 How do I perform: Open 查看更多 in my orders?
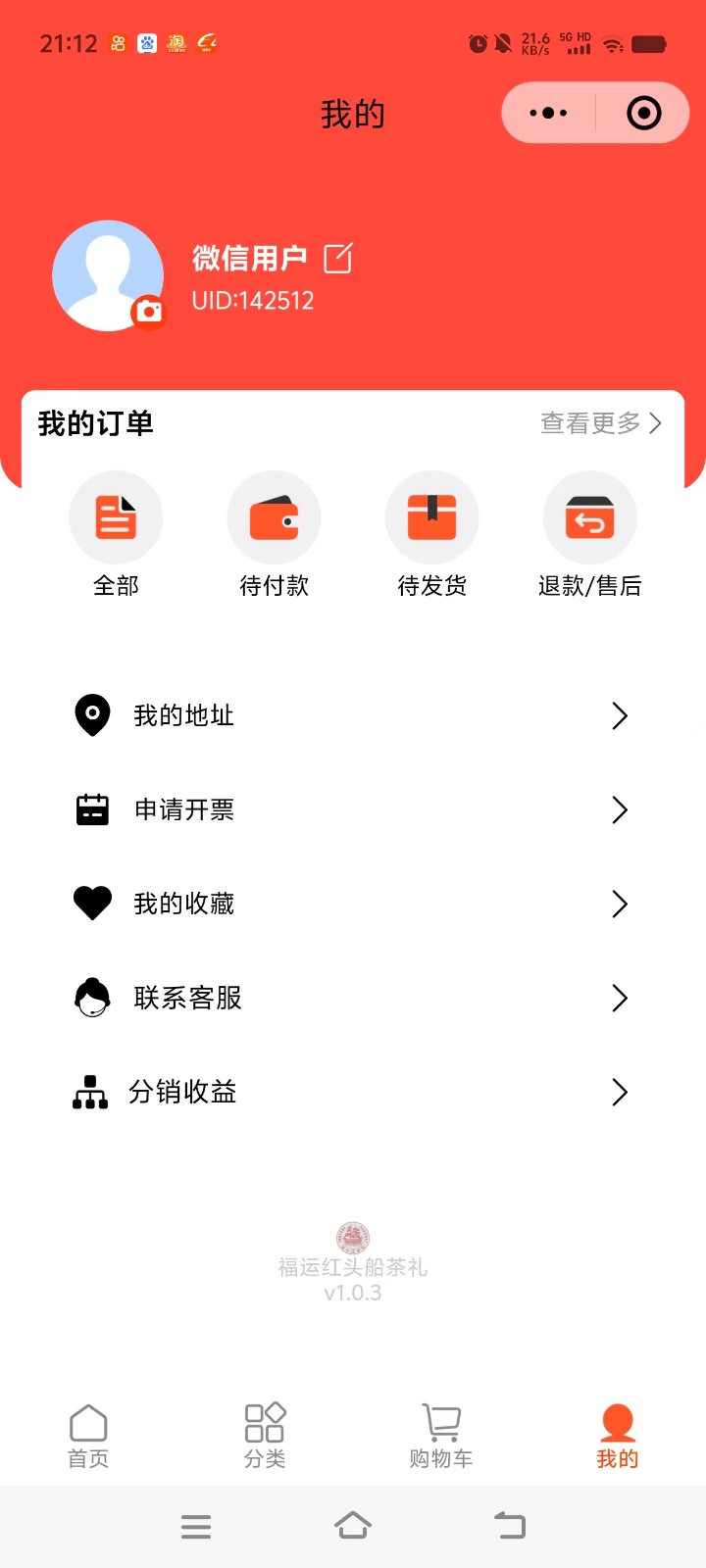click(x=601, y=423)
